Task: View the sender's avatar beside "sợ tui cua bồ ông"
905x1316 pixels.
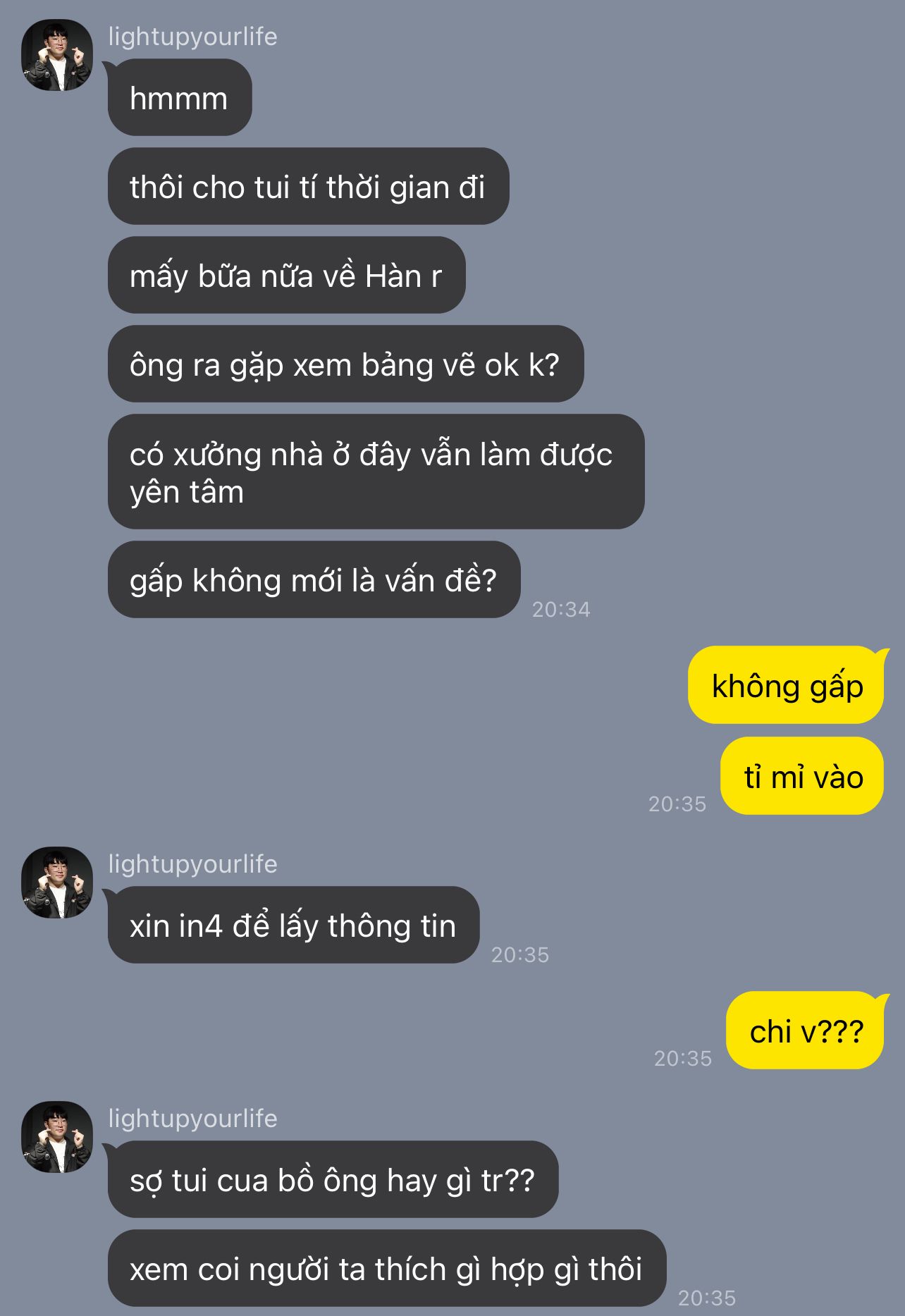Action: click(57, 1137)
